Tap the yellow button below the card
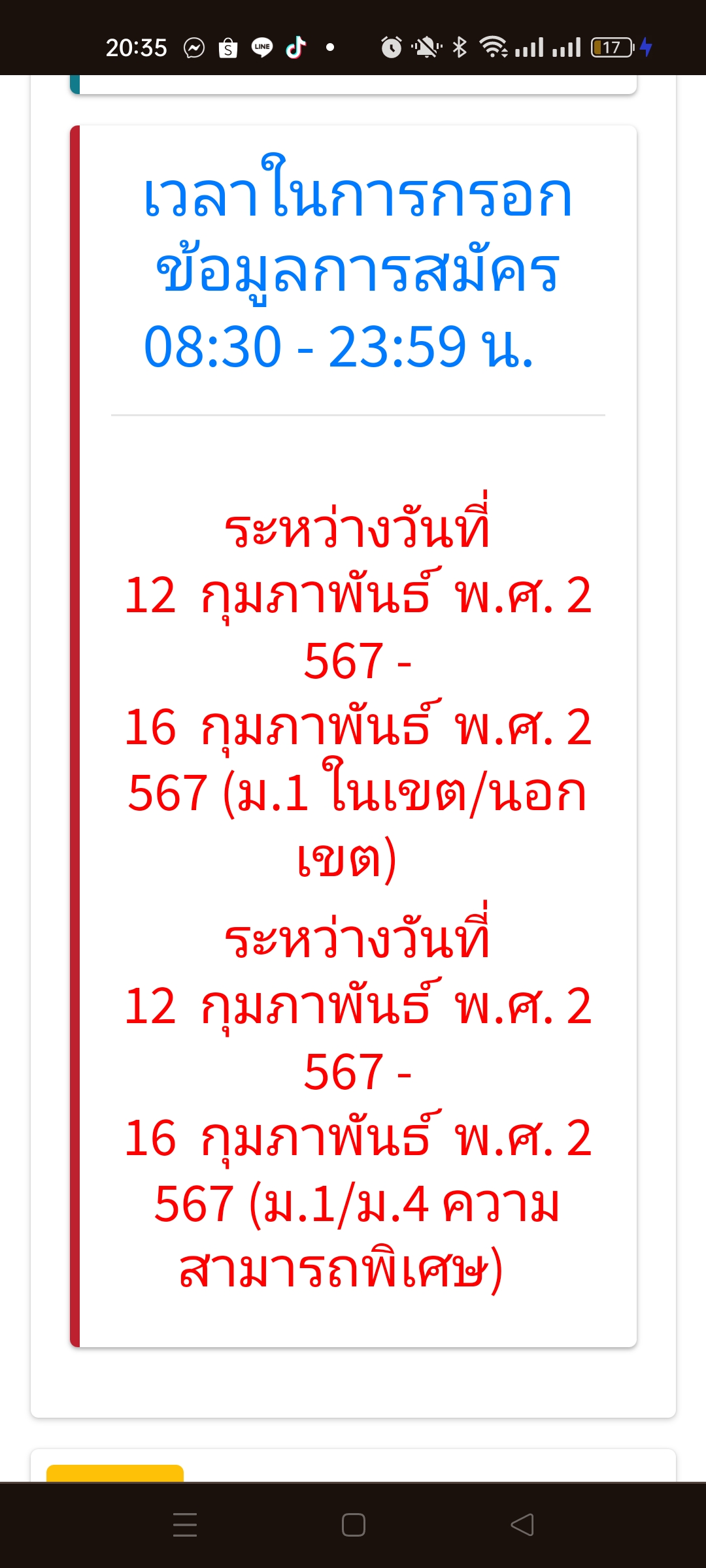This screenshot has height=1568, width=706. coord(115,1473)
